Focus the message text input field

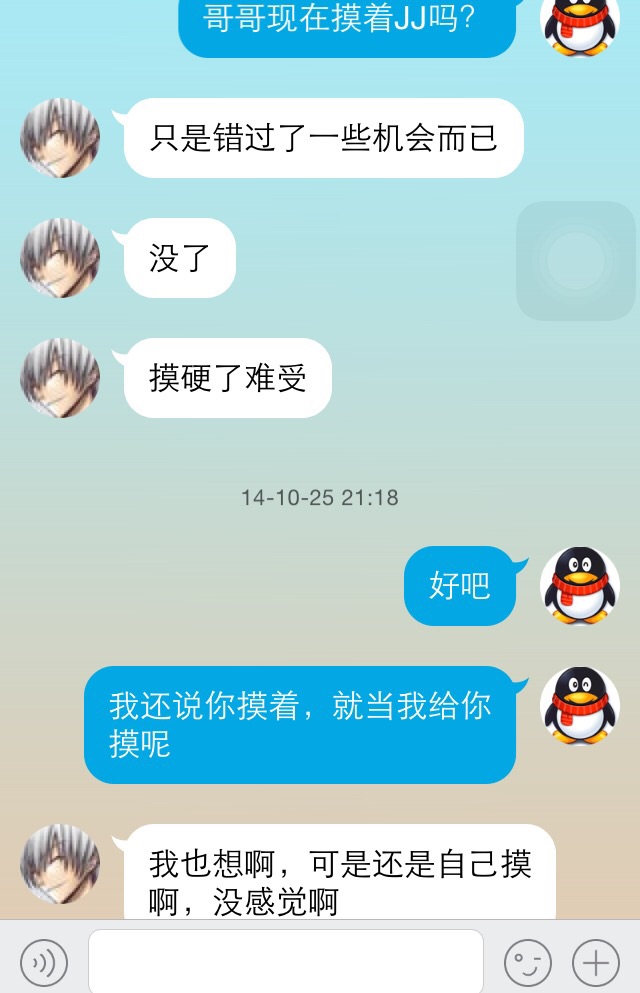tap(286, 962)
